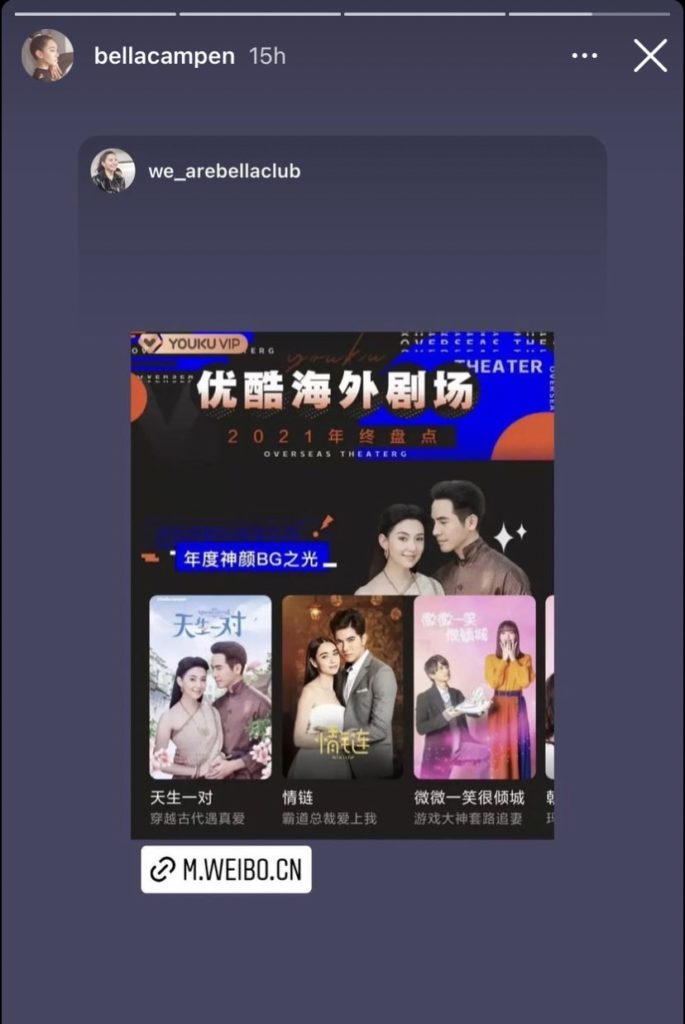Open bellacampen's profile picture
Image resolution: width=685 pixels, height=1024 pixels.
(x=47, y=55)
